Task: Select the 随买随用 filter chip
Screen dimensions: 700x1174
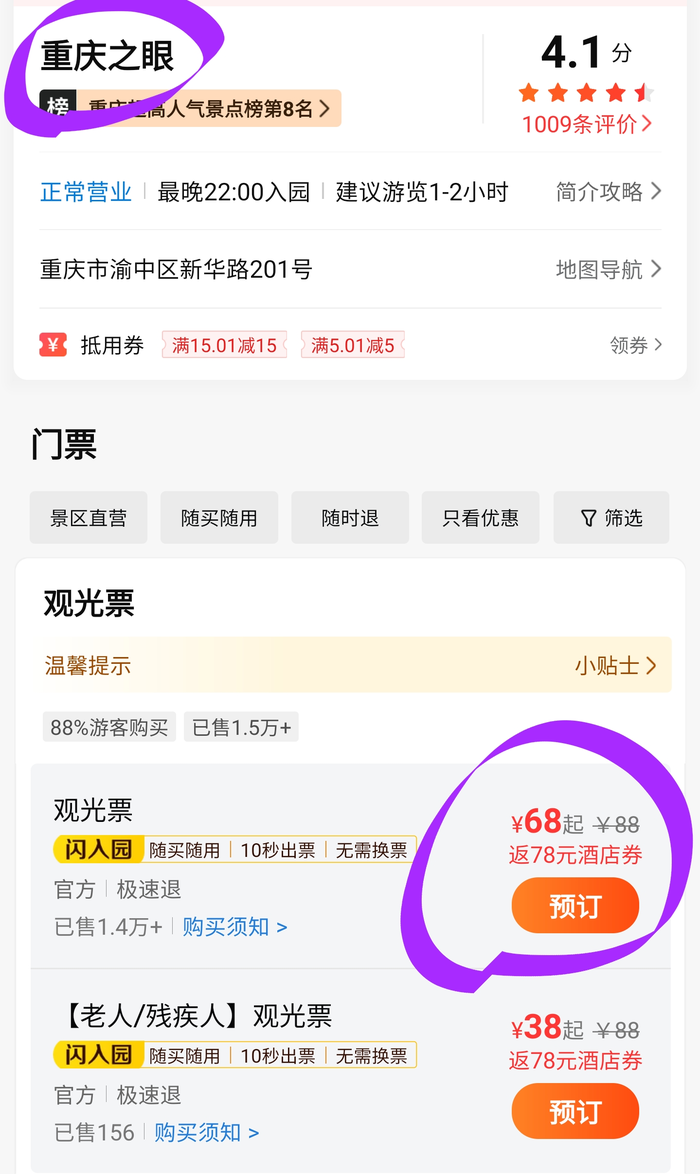Action: (x=219, y=517)
